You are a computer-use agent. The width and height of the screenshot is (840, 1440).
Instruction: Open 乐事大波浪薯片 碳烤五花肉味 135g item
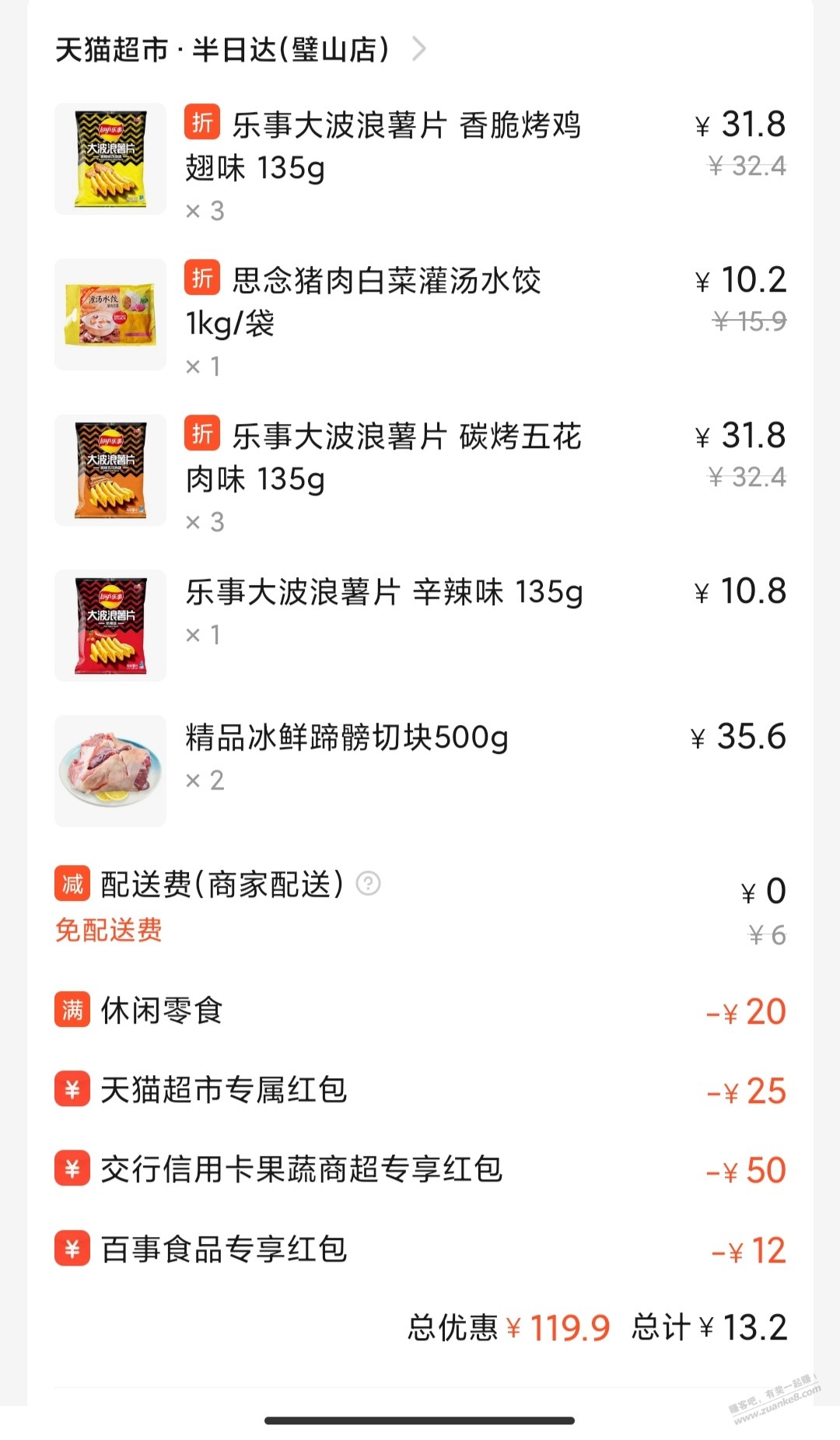tap(383, 457)
